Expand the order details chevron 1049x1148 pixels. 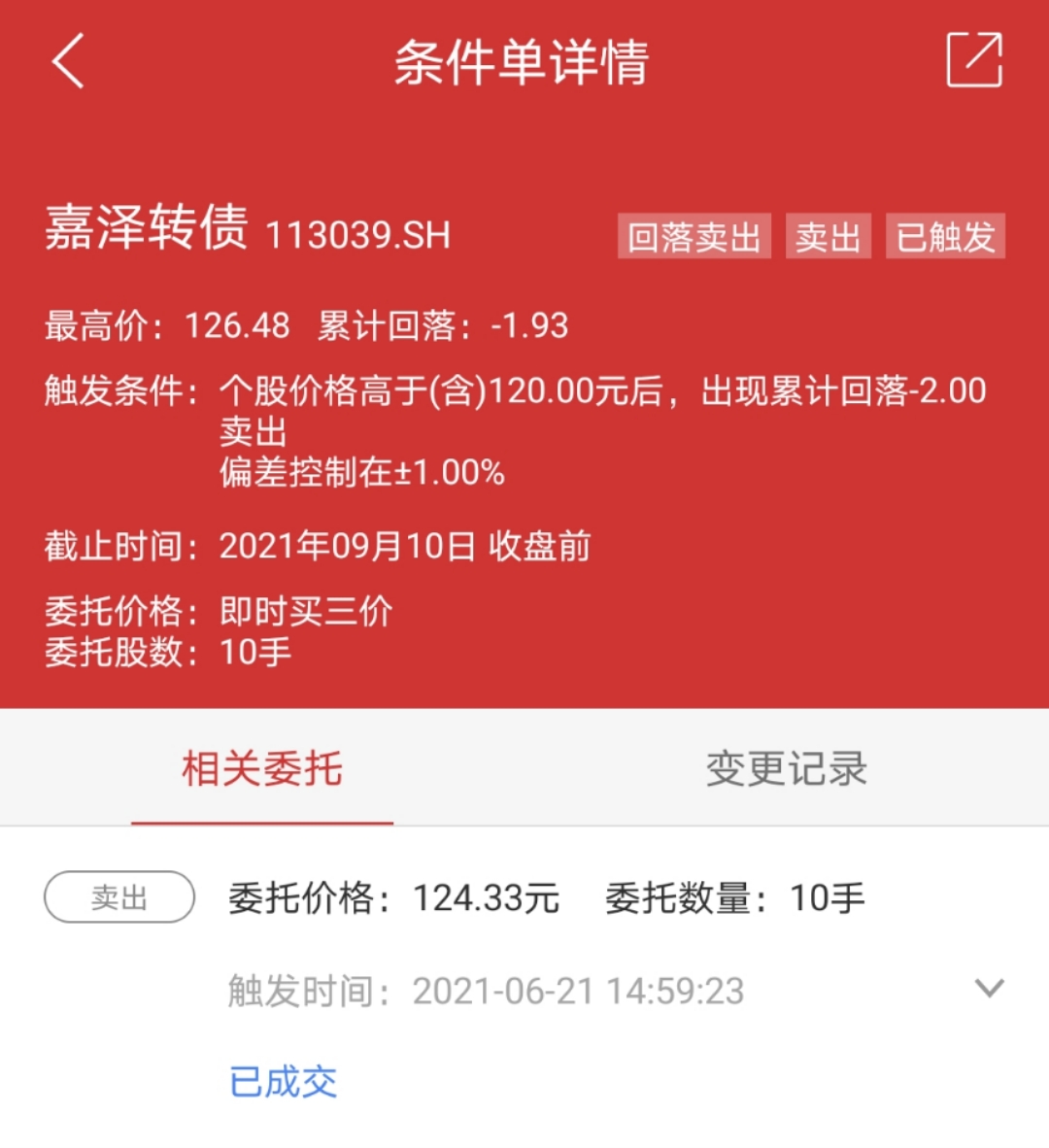coord(989,989)
